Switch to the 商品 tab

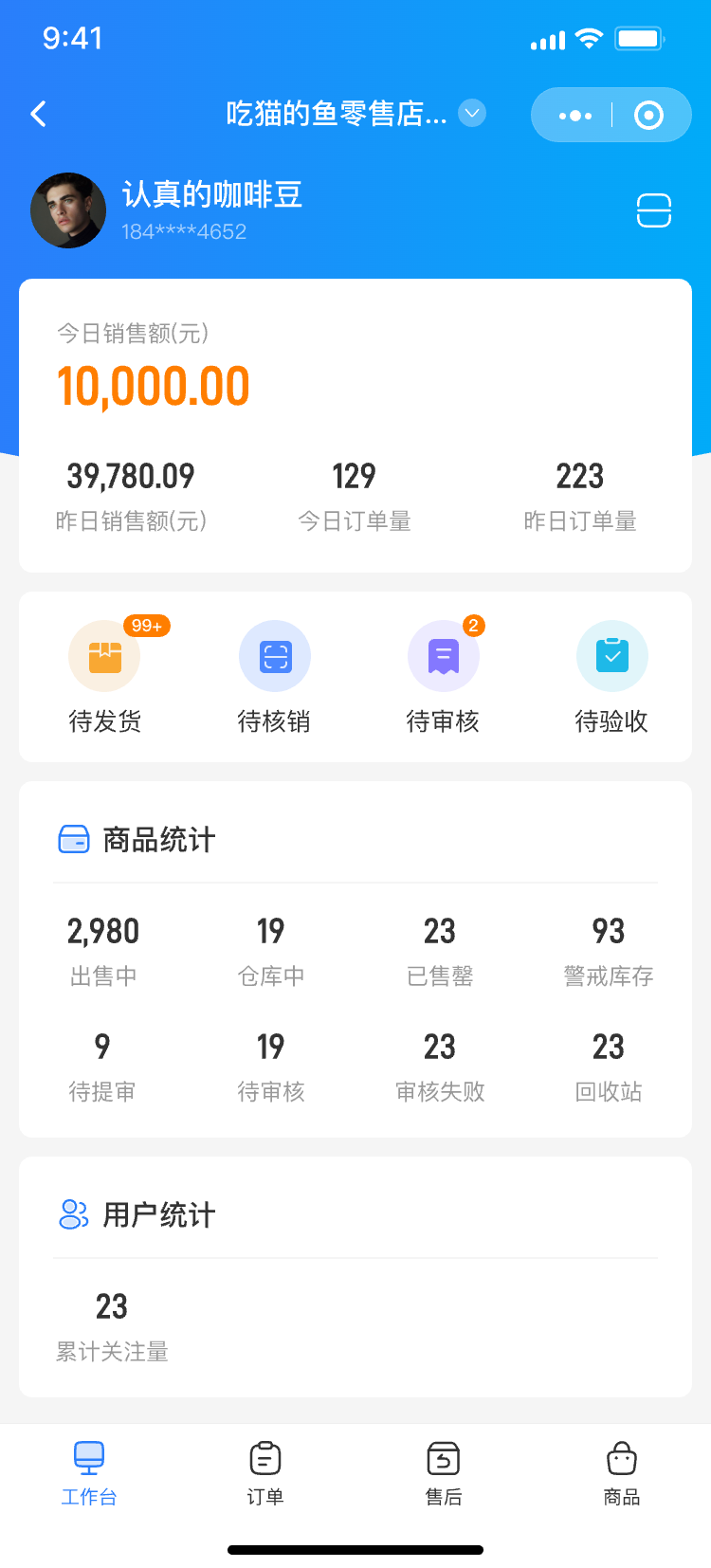point(622,1473)
